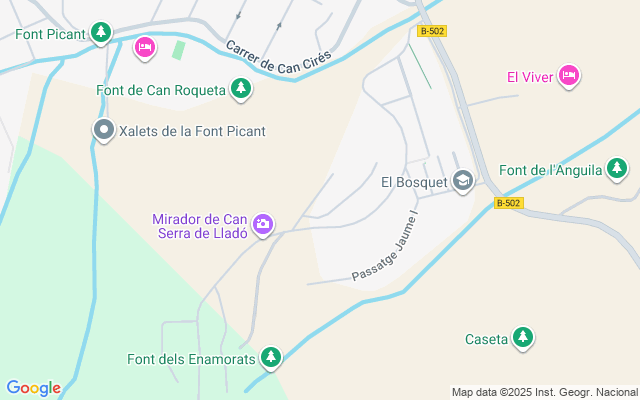
Task: Open the Font dels Enamorats marker
Action: click(x=270, y=357)
